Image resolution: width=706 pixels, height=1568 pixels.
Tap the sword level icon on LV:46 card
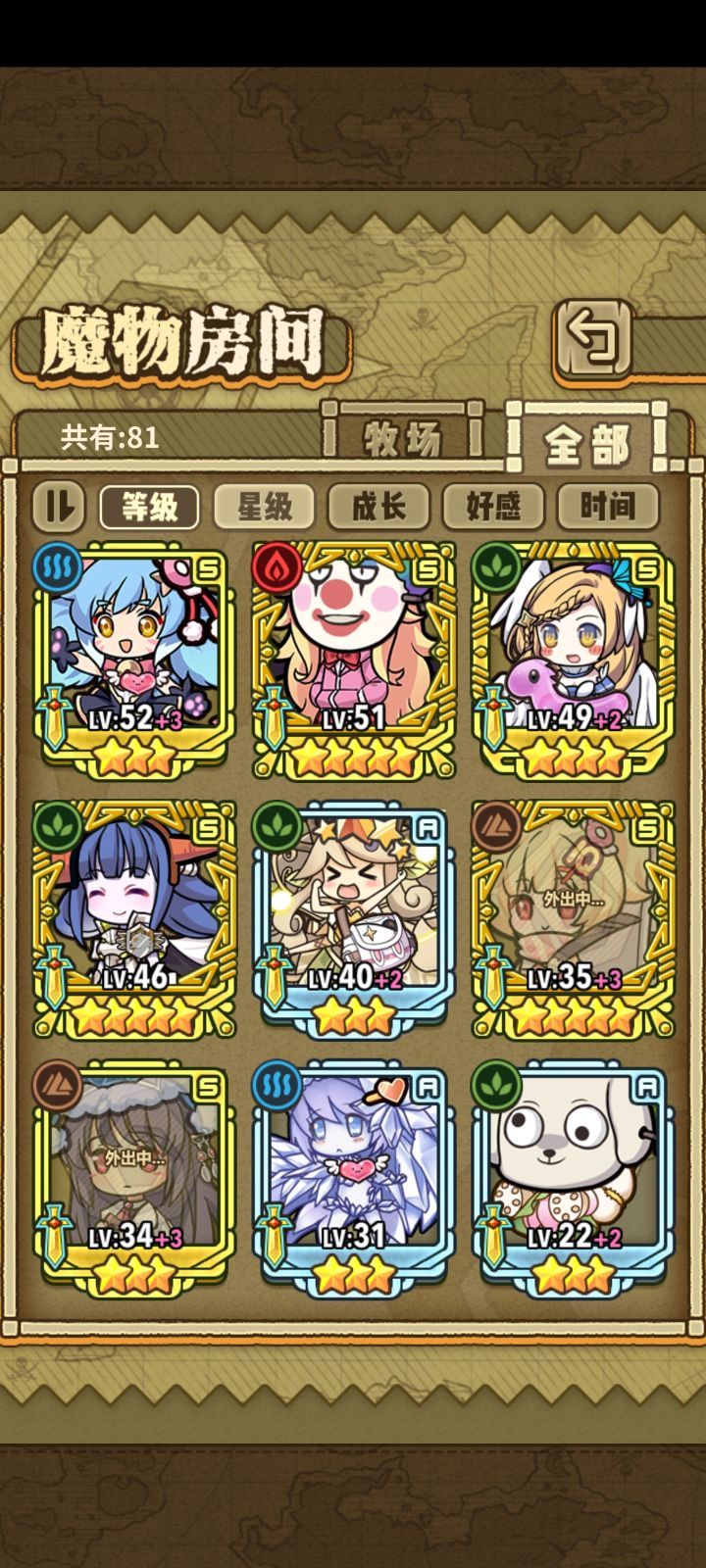pos(56,972)
